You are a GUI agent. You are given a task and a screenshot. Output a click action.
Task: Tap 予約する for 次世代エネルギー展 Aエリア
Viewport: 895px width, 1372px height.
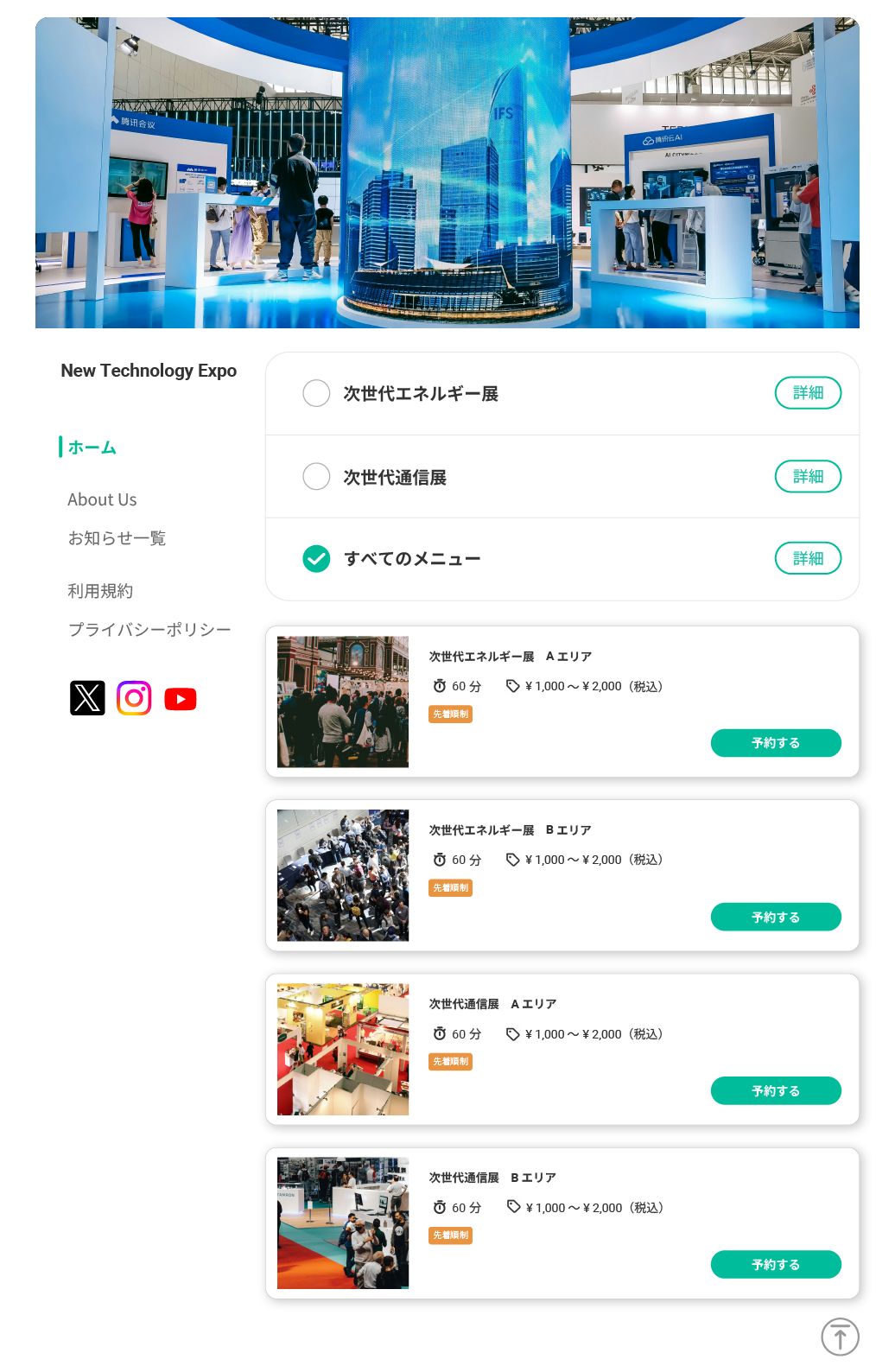click(775, 743)
